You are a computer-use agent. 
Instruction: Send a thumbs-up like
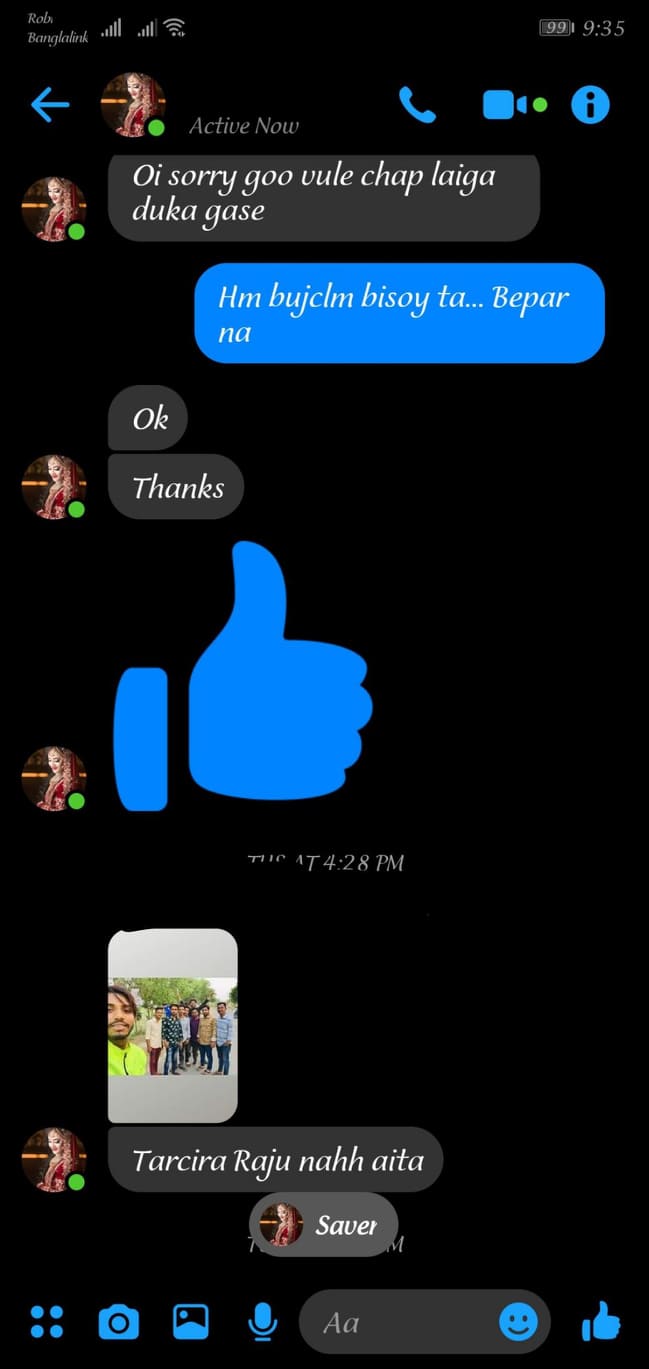click(x=602, y=1322)
